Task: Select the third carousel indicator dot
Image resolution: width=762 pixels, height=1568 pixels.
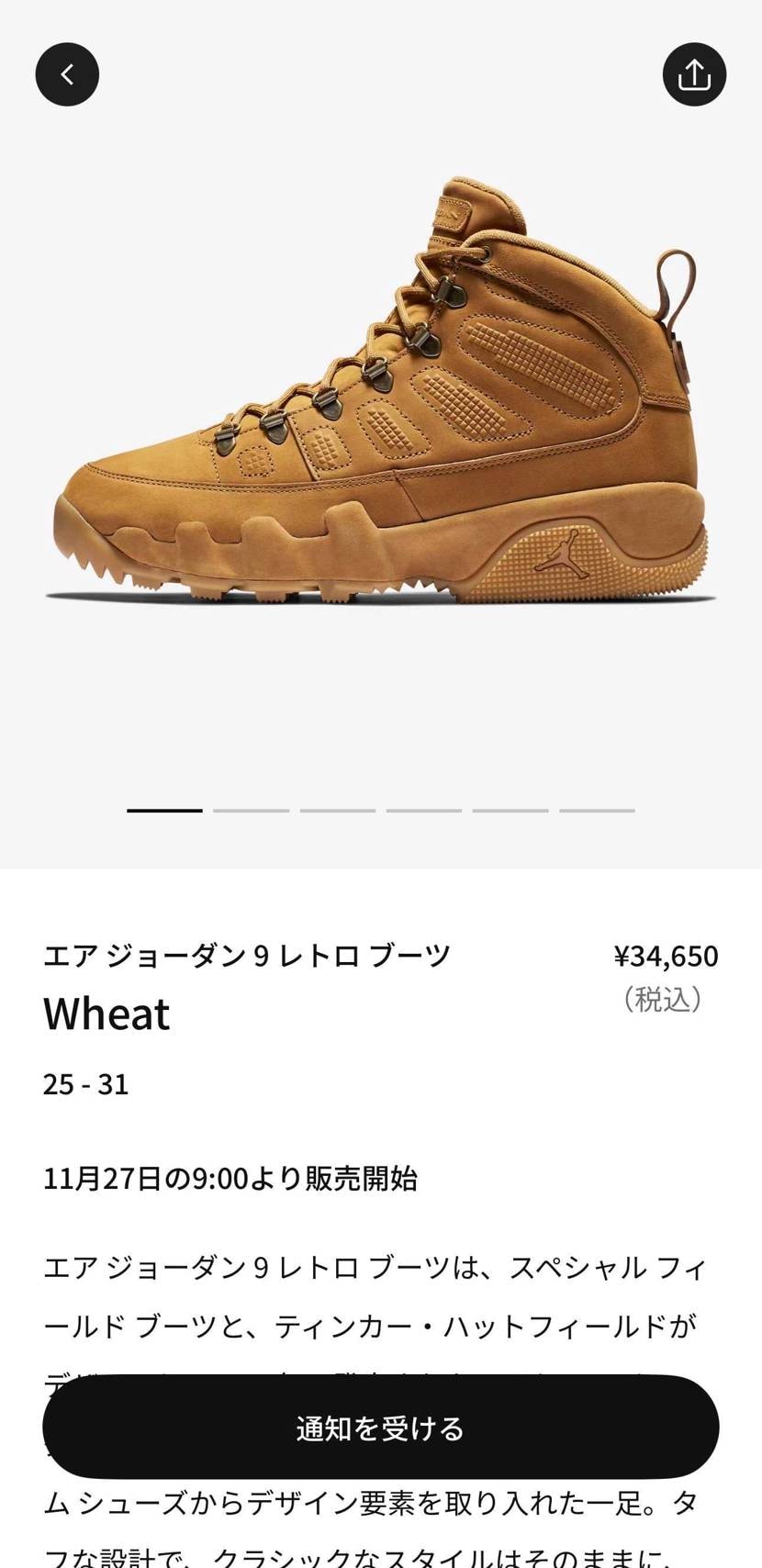Action: pyautogui.click(x=337, y=810)
